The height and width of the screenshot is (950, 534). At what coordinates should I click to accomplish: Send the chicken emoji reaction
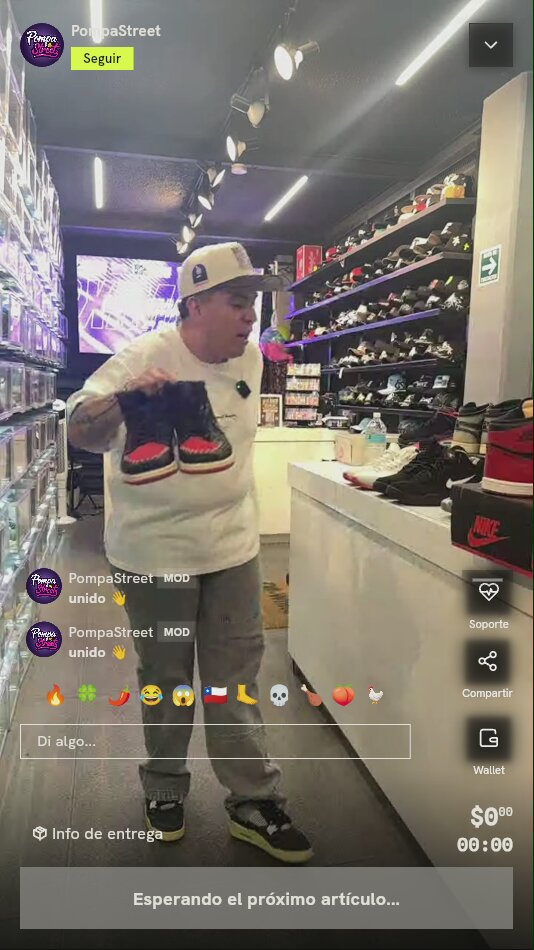point(375,696)
